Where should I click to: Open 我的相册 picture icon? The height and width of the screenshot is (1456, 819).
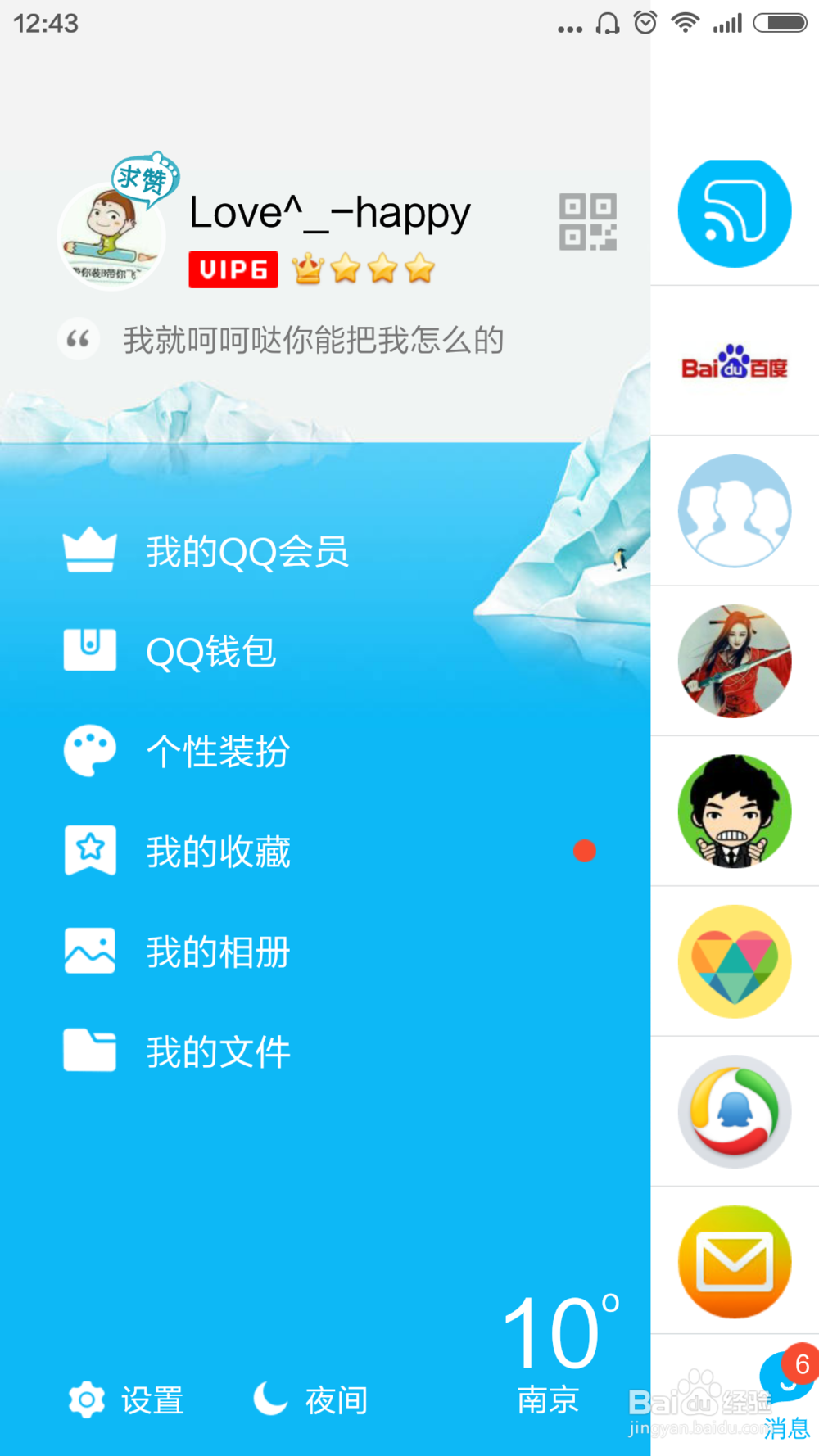(x=89, y=950)
